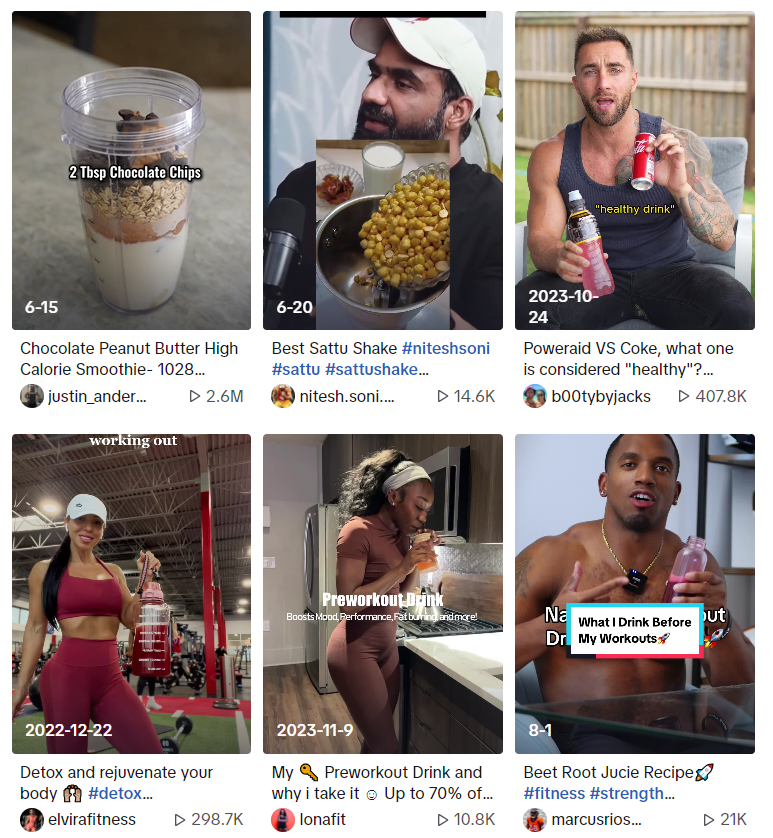The height and width of the screenshot is (838, 773).
Task: Play the Best Sattu Shake video
Action: [383, 170]
